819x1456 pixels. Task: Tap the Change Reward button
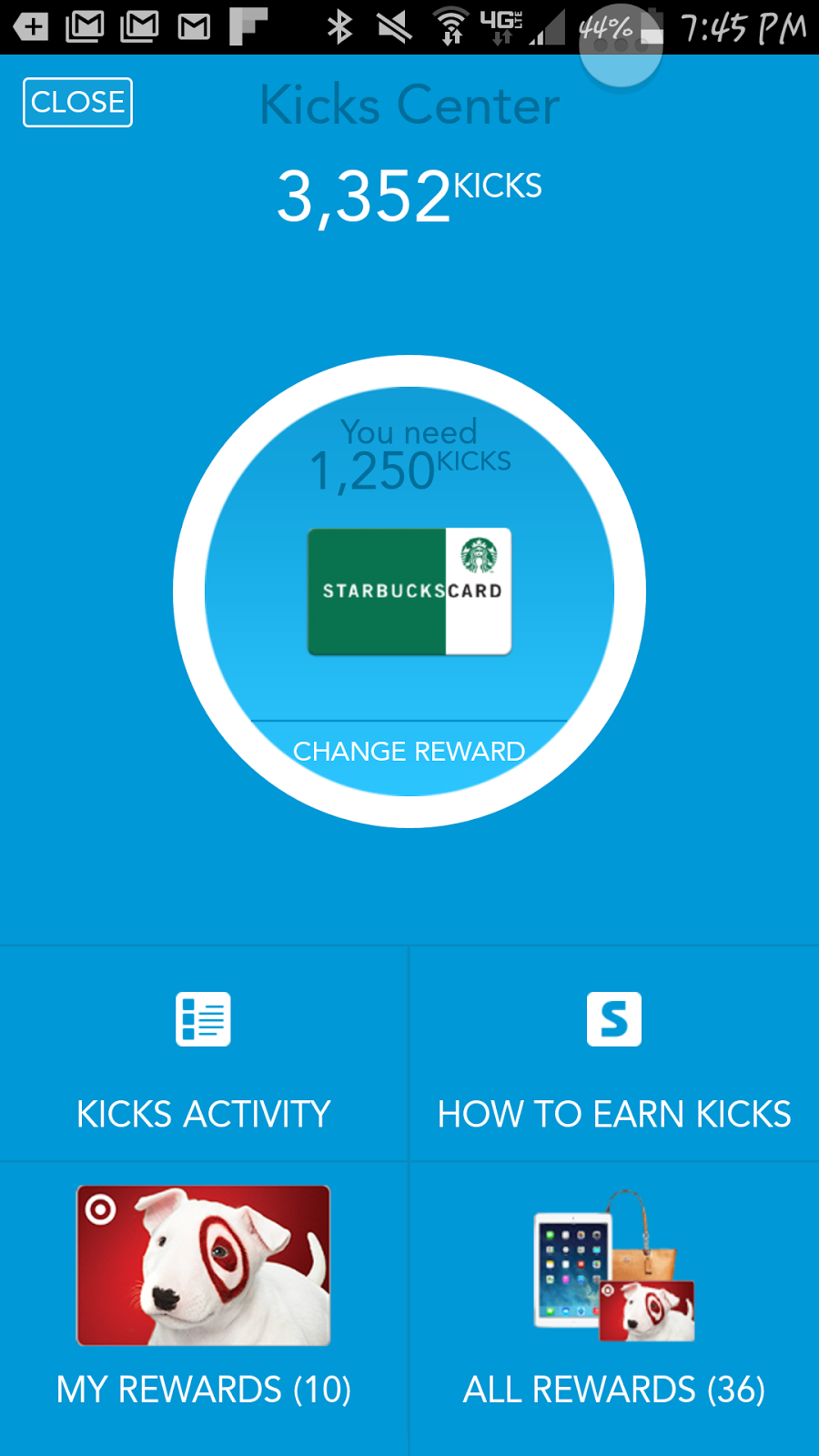point(409,751)
